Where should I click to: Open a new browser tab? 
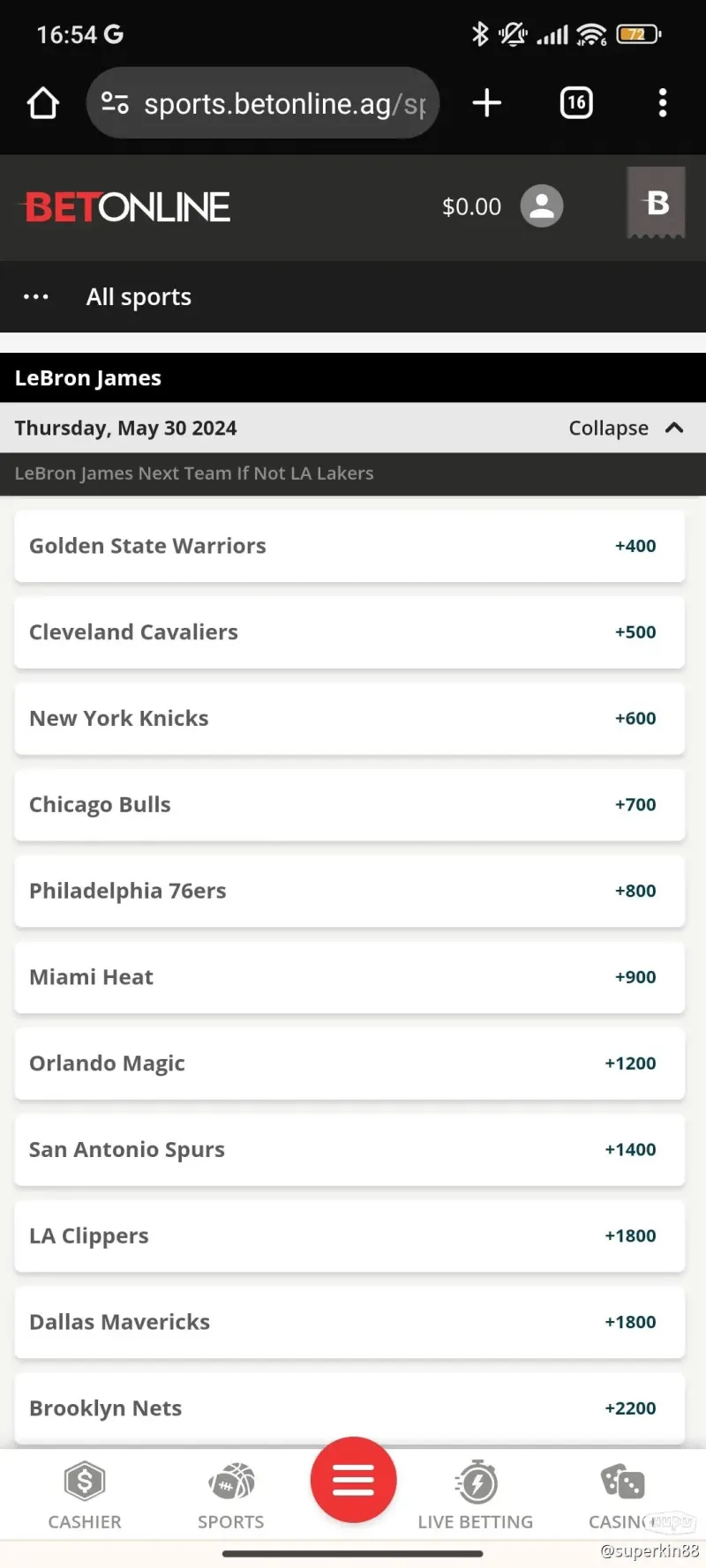click(x=486, y=103)
